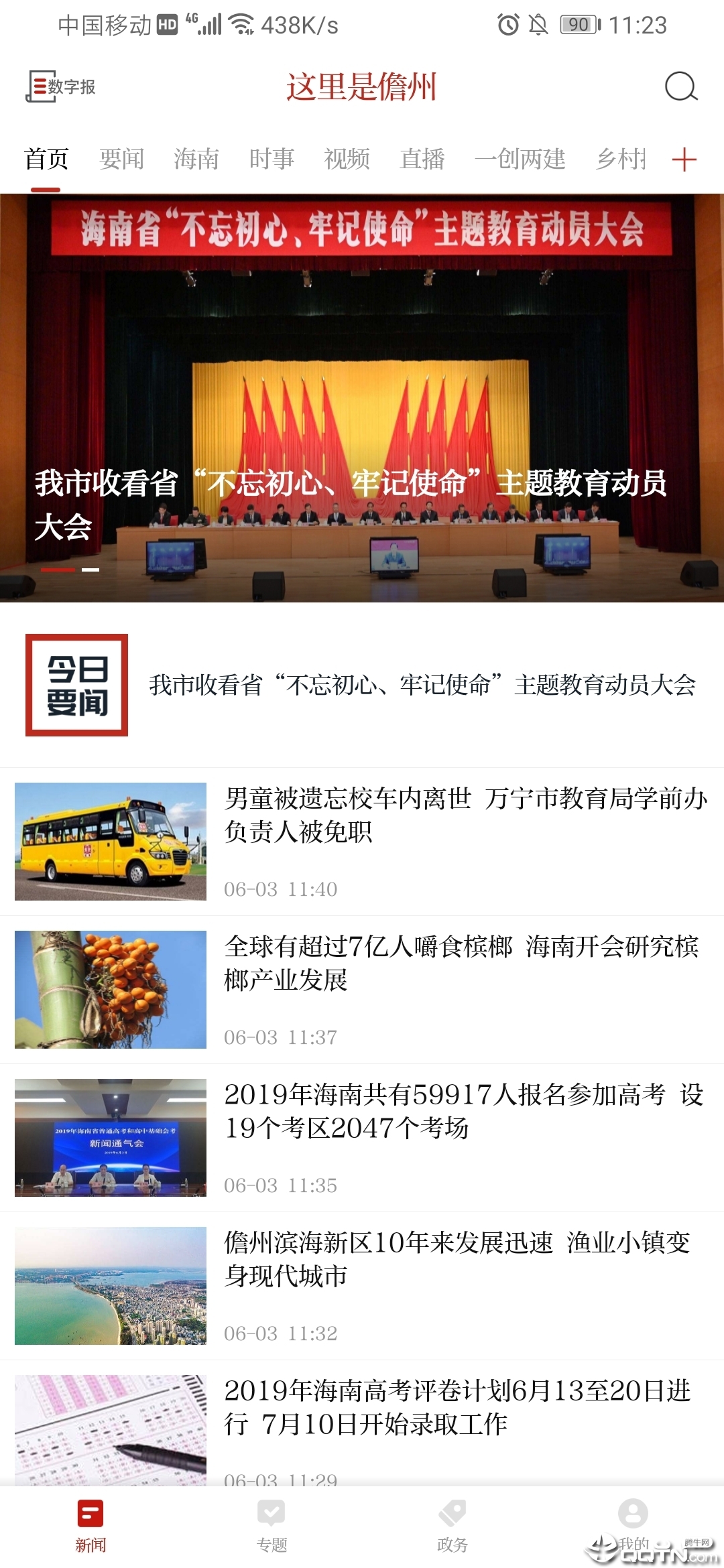Image resolution: width=724 pixels, height=1568 pixels.
Task: Switch to the 视频 tab
Action: coord(347,159)
